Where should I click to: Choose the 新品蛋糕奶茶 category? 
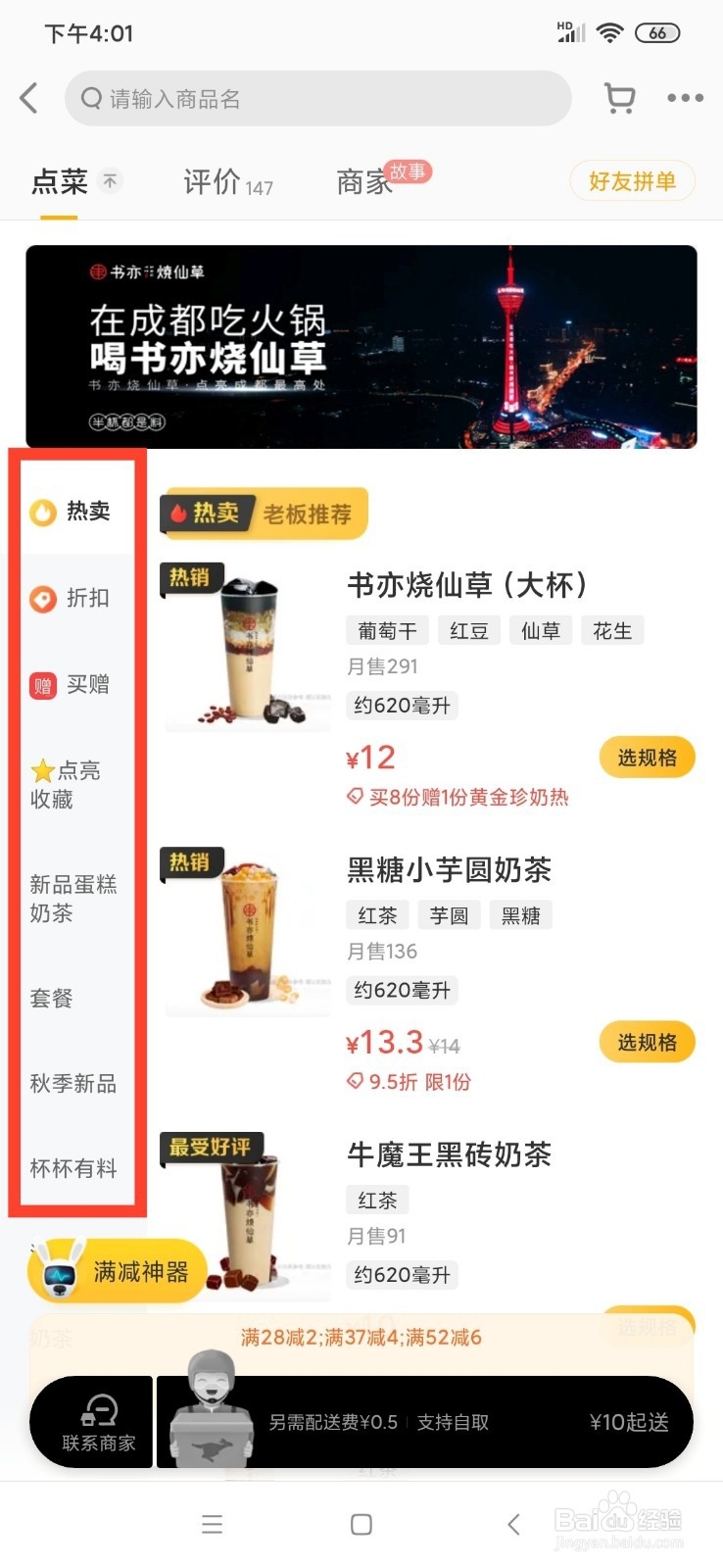click(72, 899)
